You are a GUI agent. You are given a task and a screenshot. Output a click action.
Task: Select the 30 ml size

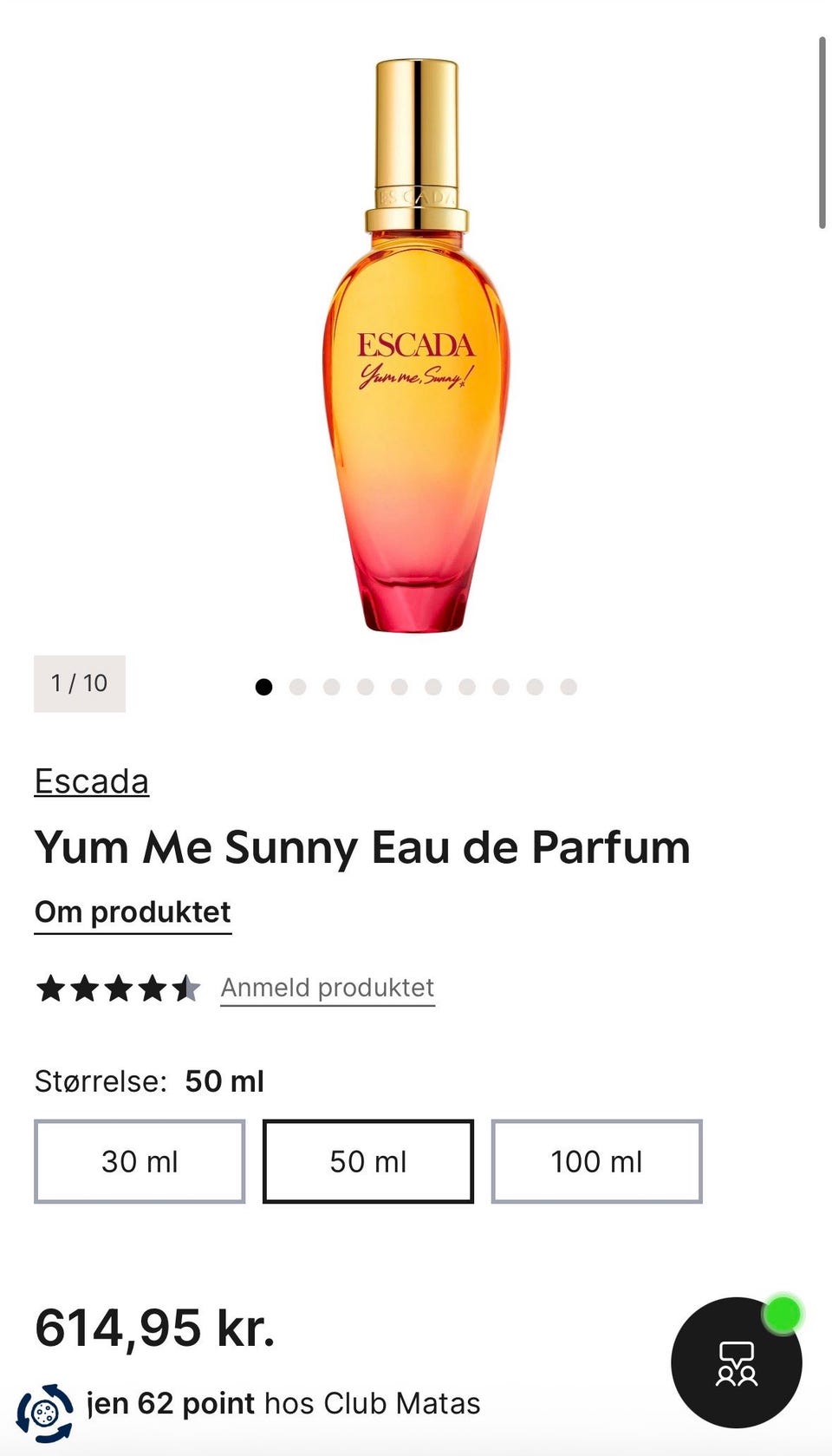(140, 1161)
